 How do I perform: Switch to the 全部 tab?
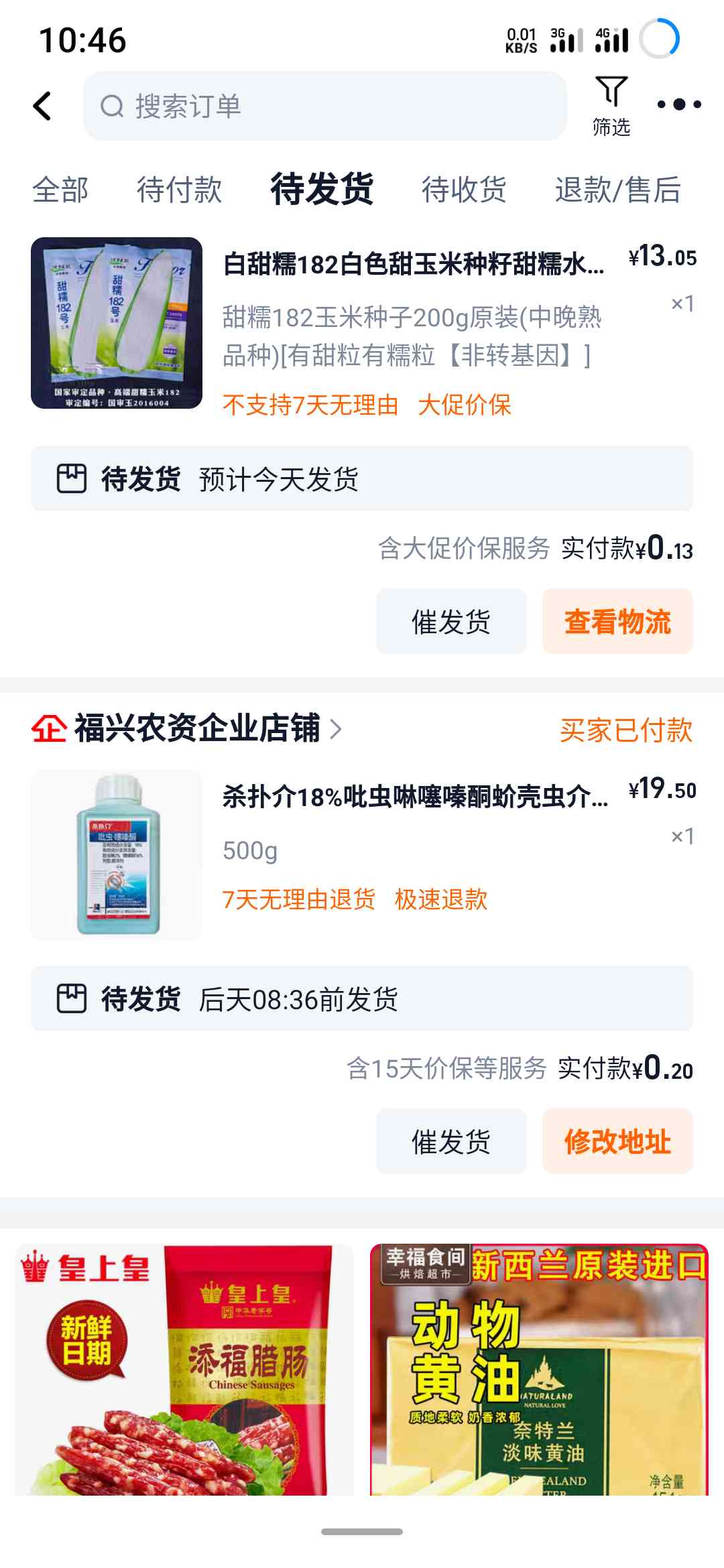click(60, 190)
